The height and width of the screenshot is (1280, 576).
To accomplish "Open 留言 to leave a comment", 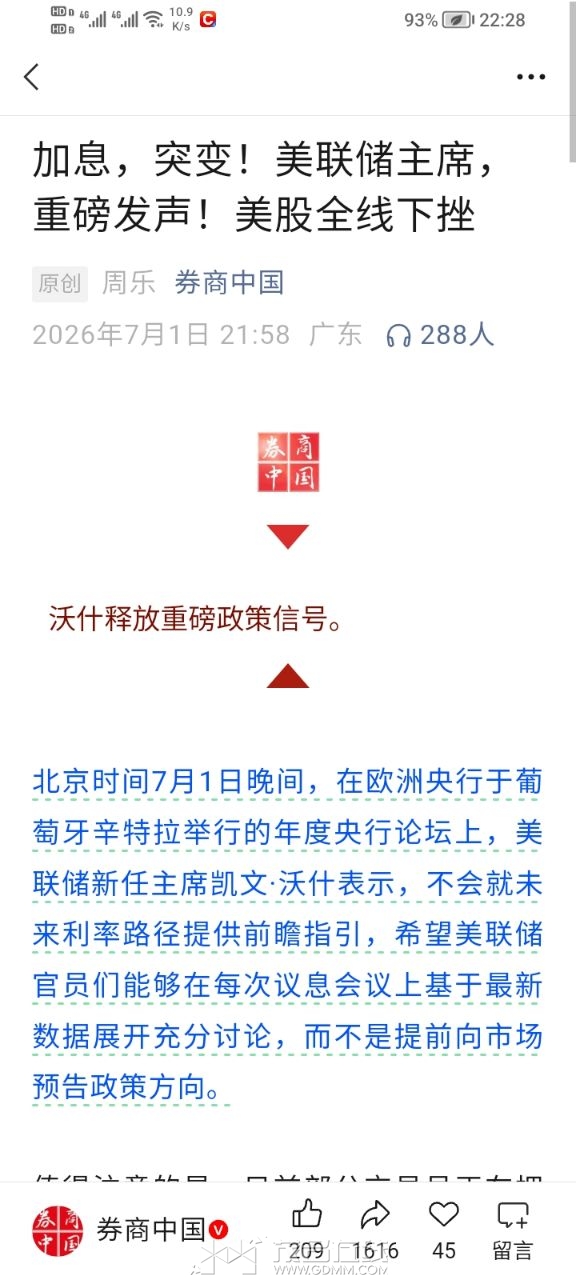I will (513, 1229).
